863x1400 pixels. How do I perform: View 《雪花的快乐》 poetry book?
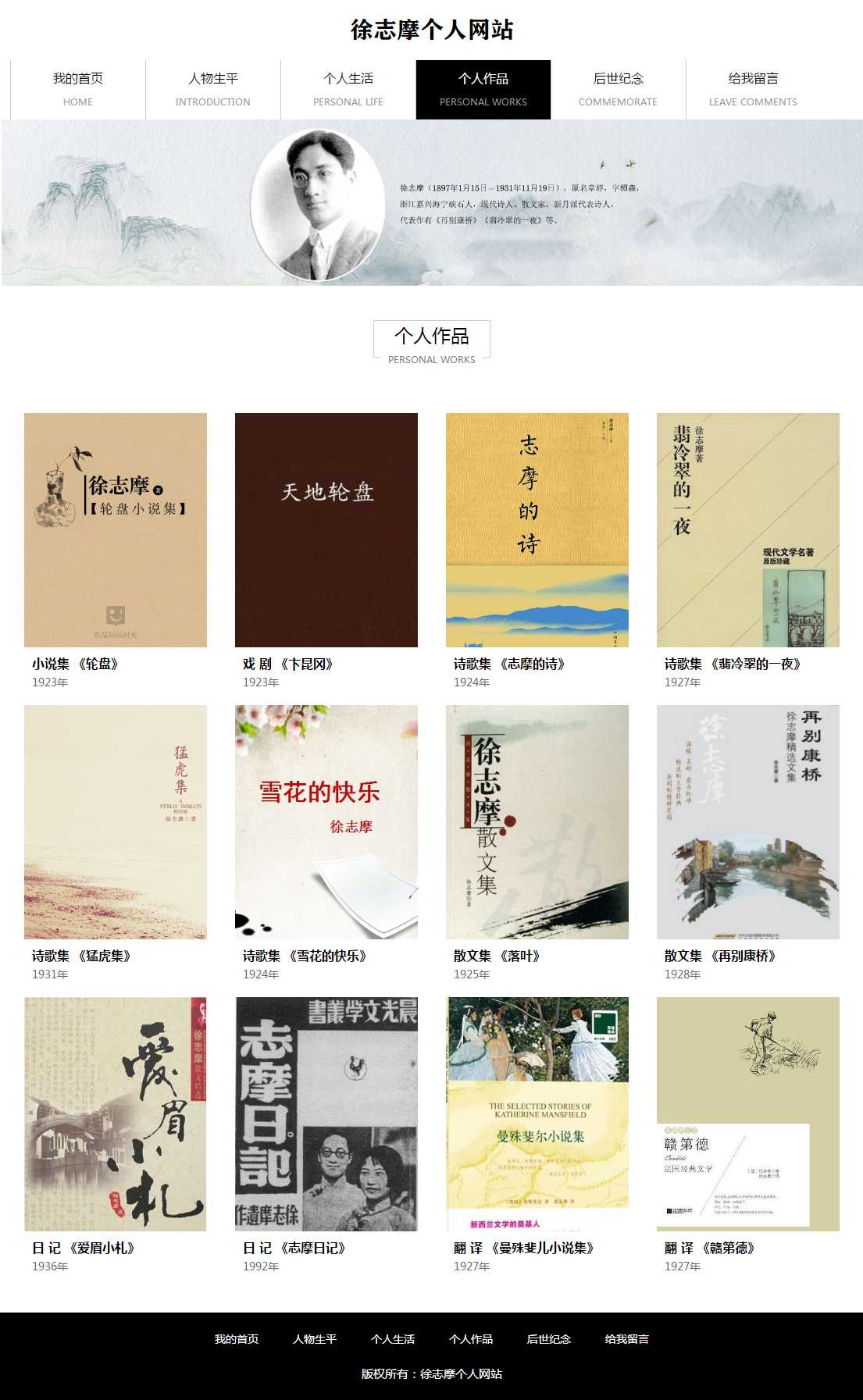click(326, 821)
